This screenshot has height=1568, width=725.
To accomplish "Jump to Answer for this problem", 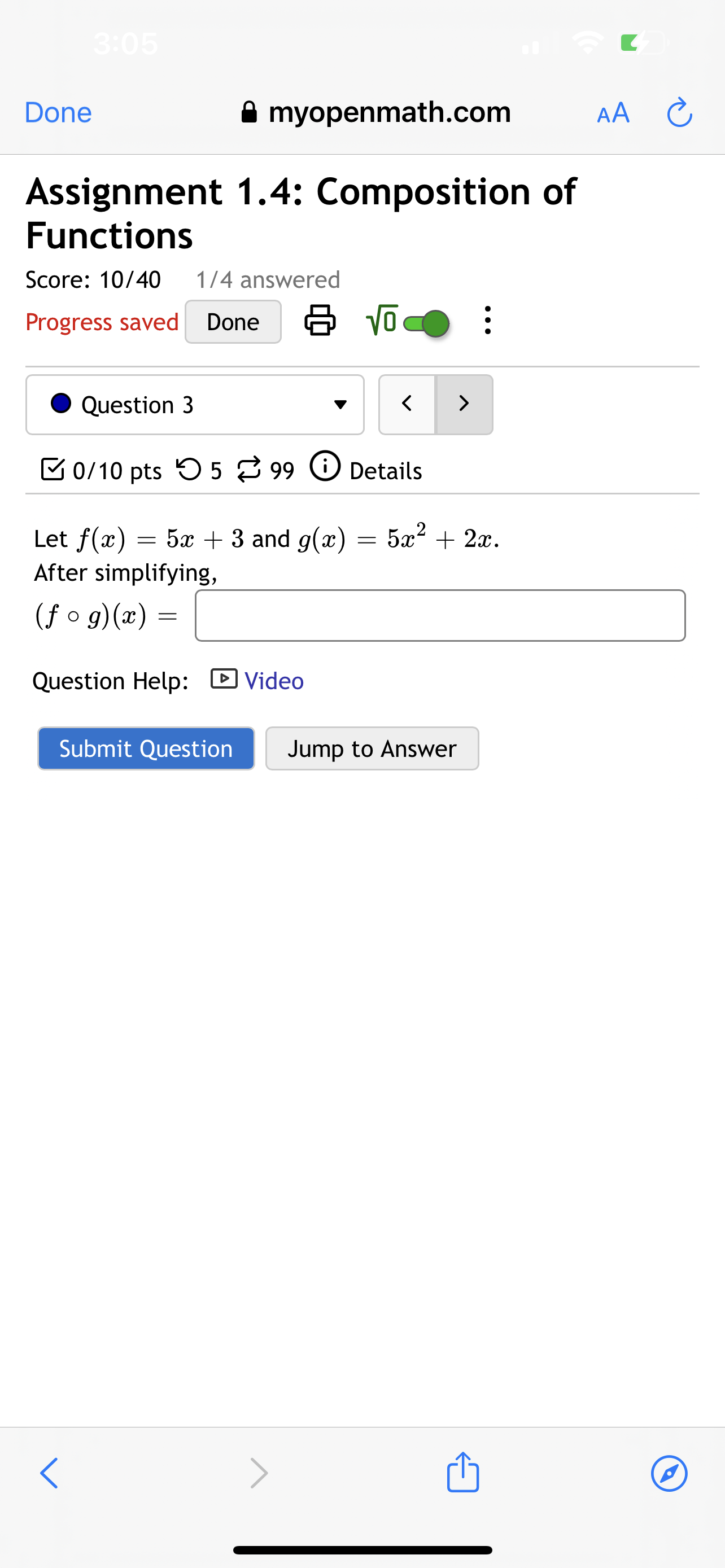I will [372, 748].
